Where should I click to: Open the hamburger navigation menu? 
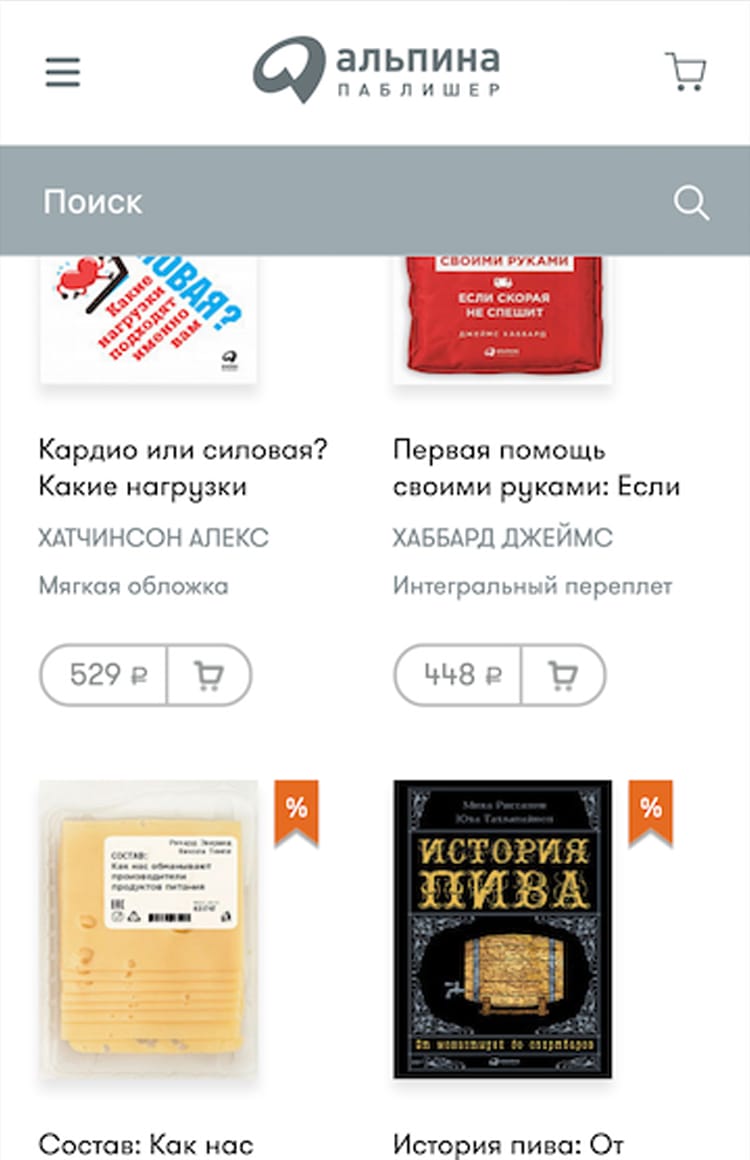click(62, 72)
